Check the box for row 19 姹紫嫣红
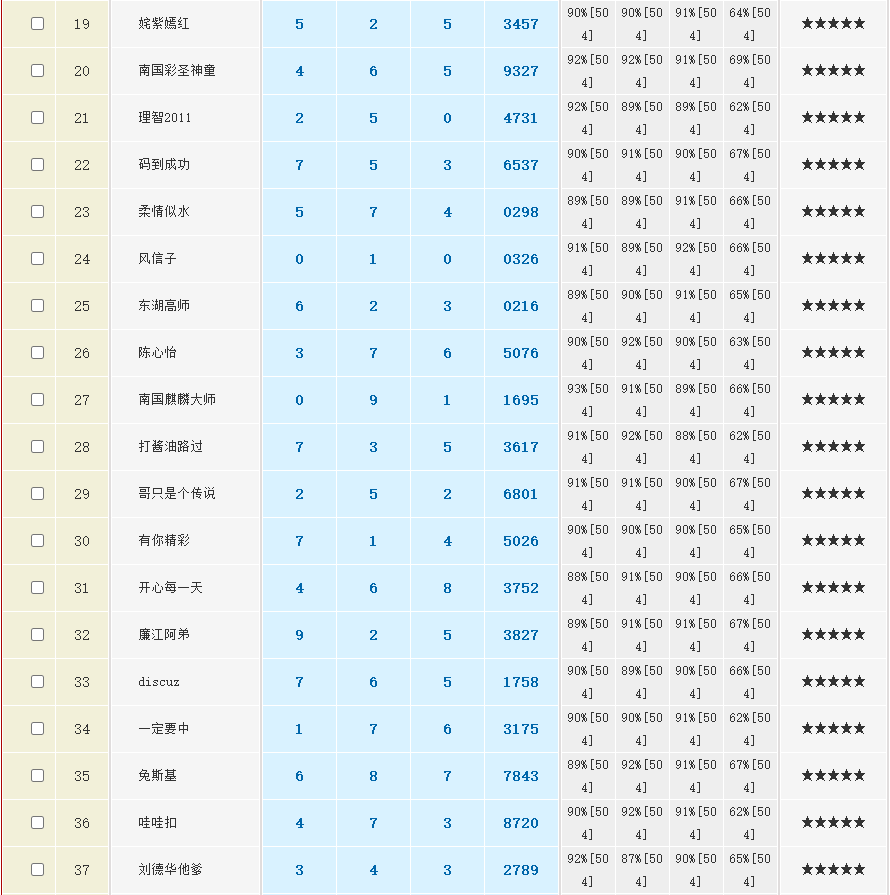The width and height of the screenshot is (890, 895). tap(38, 23)
